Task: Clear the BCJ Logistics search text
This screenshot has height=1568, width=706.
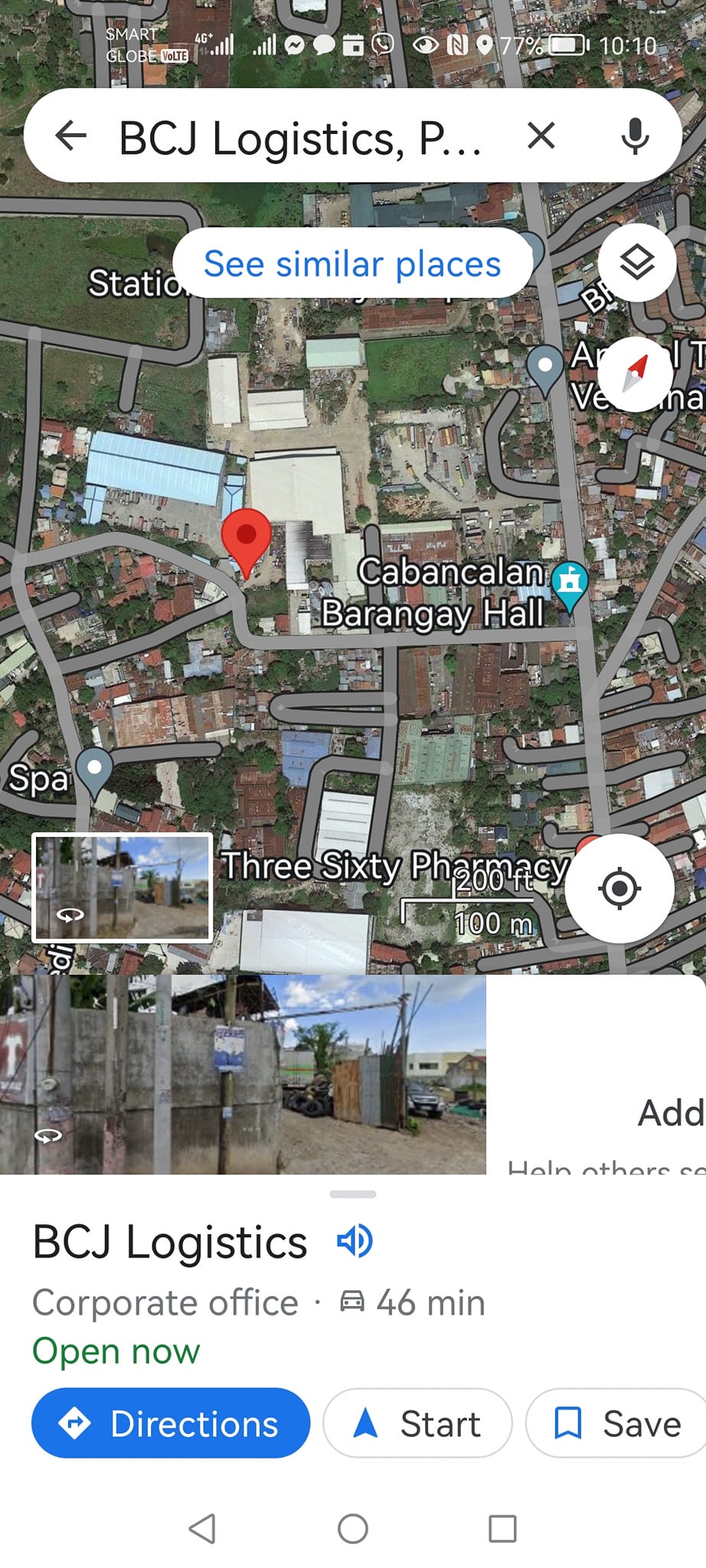Action: point(541,136)
